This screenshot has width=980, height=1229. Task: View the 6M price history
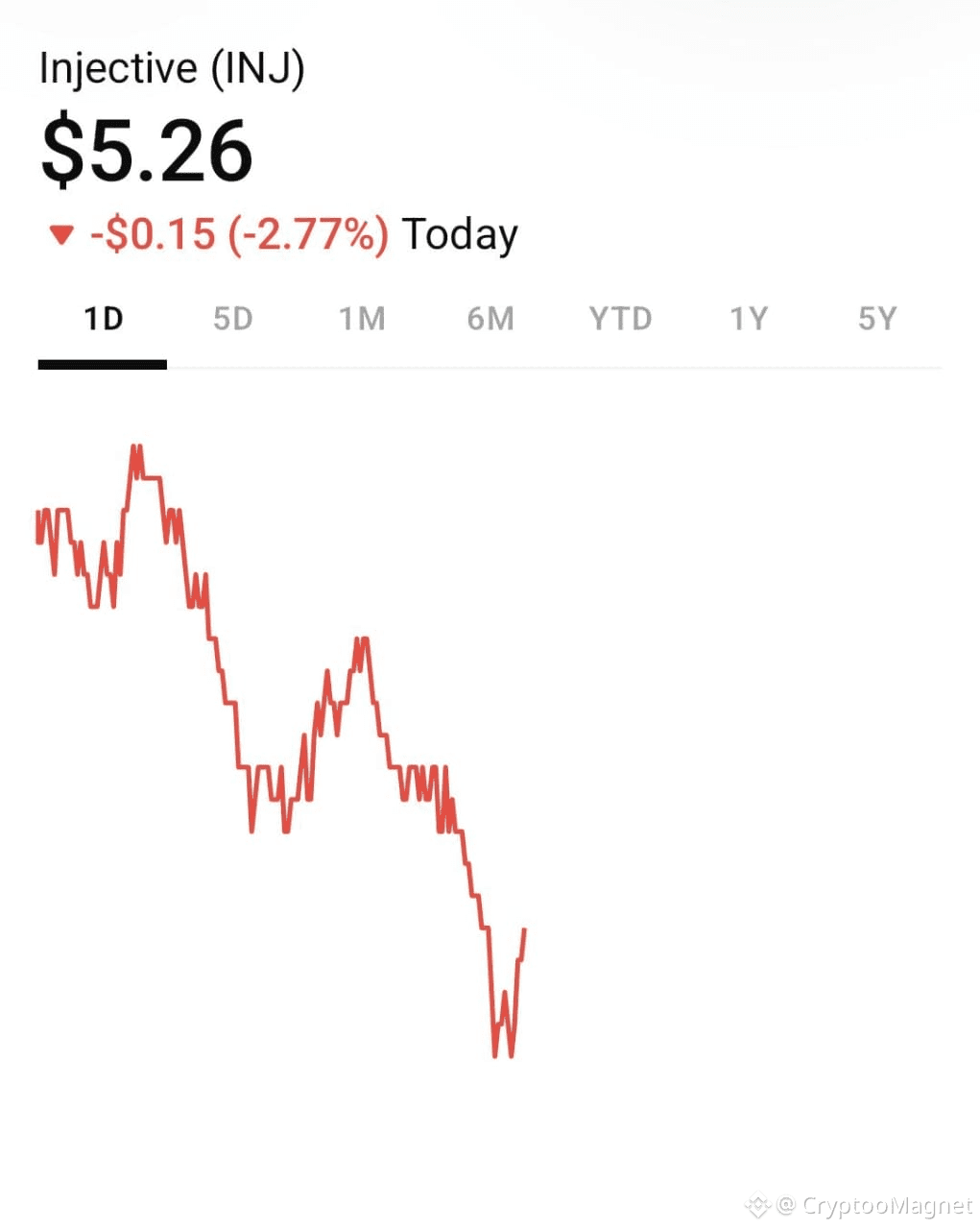[x=490, y=319]
